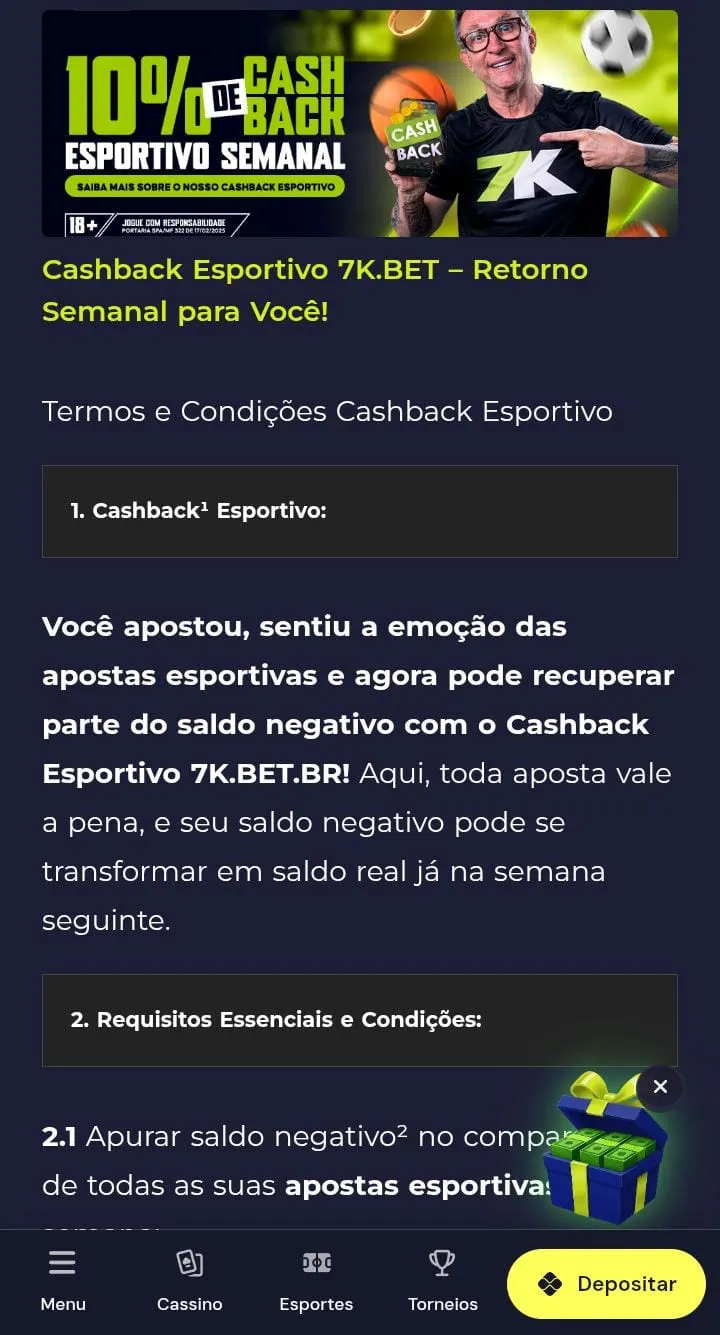The height and width of the screenshot is (1335, 720).
Task: Select the Cassino cards icon
Action: click(x=189, y=1263)
